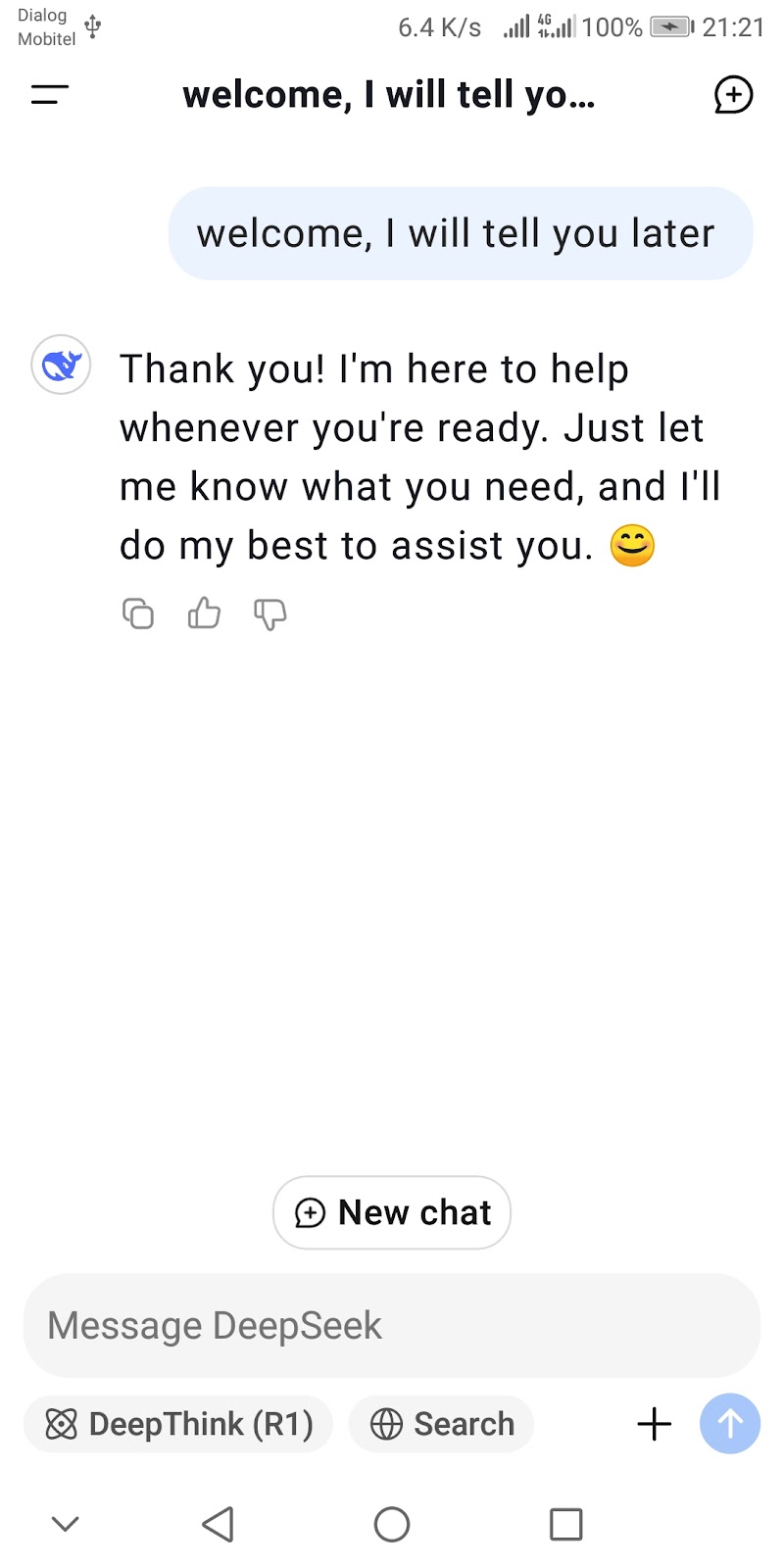Start a new chat from top bar icon

click(733, 95)
